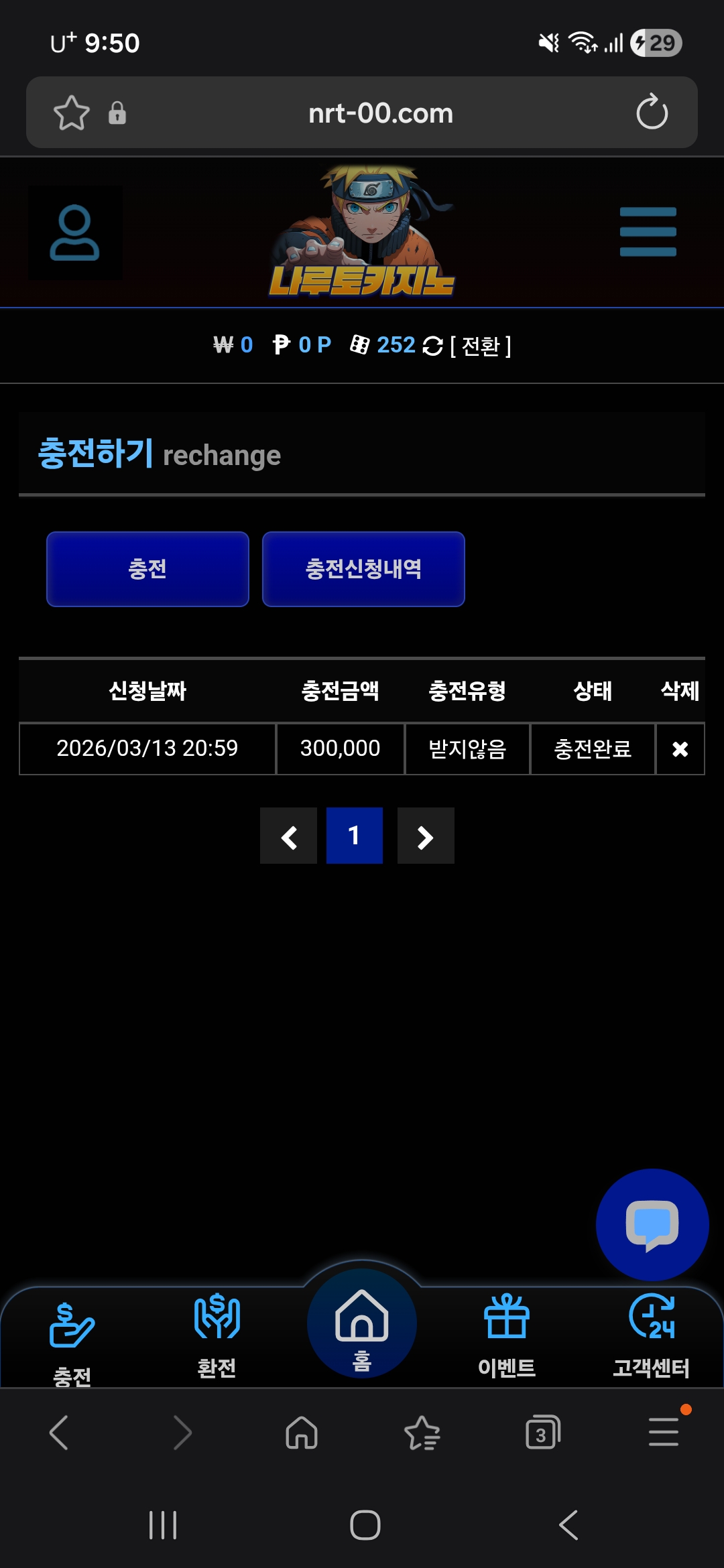Open browser tabs switcher
The width and height of the screenshot is (724, 1568).
pos(542,1433)
